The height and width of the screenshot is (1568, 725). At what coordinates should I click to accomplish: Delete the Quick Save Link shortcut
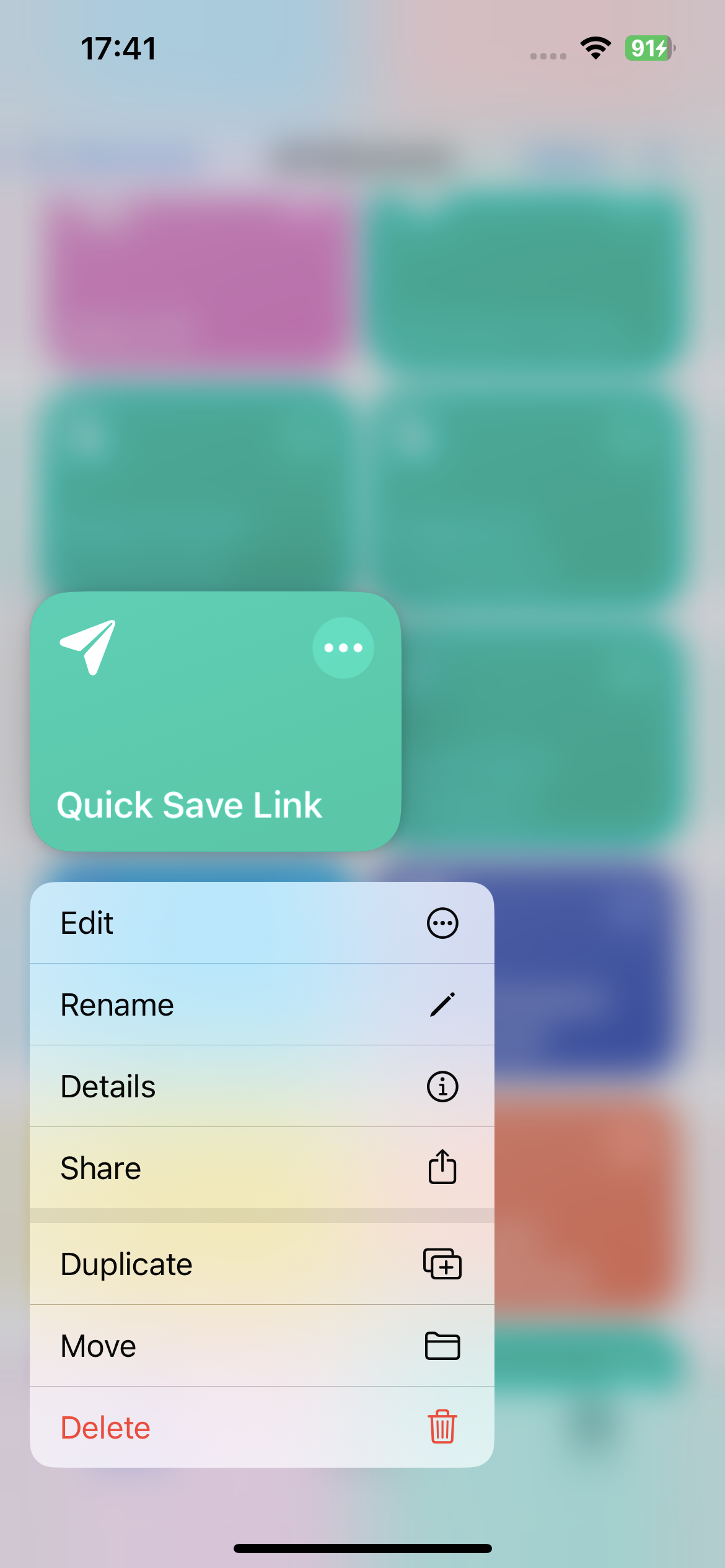(x=261, y=1427)
